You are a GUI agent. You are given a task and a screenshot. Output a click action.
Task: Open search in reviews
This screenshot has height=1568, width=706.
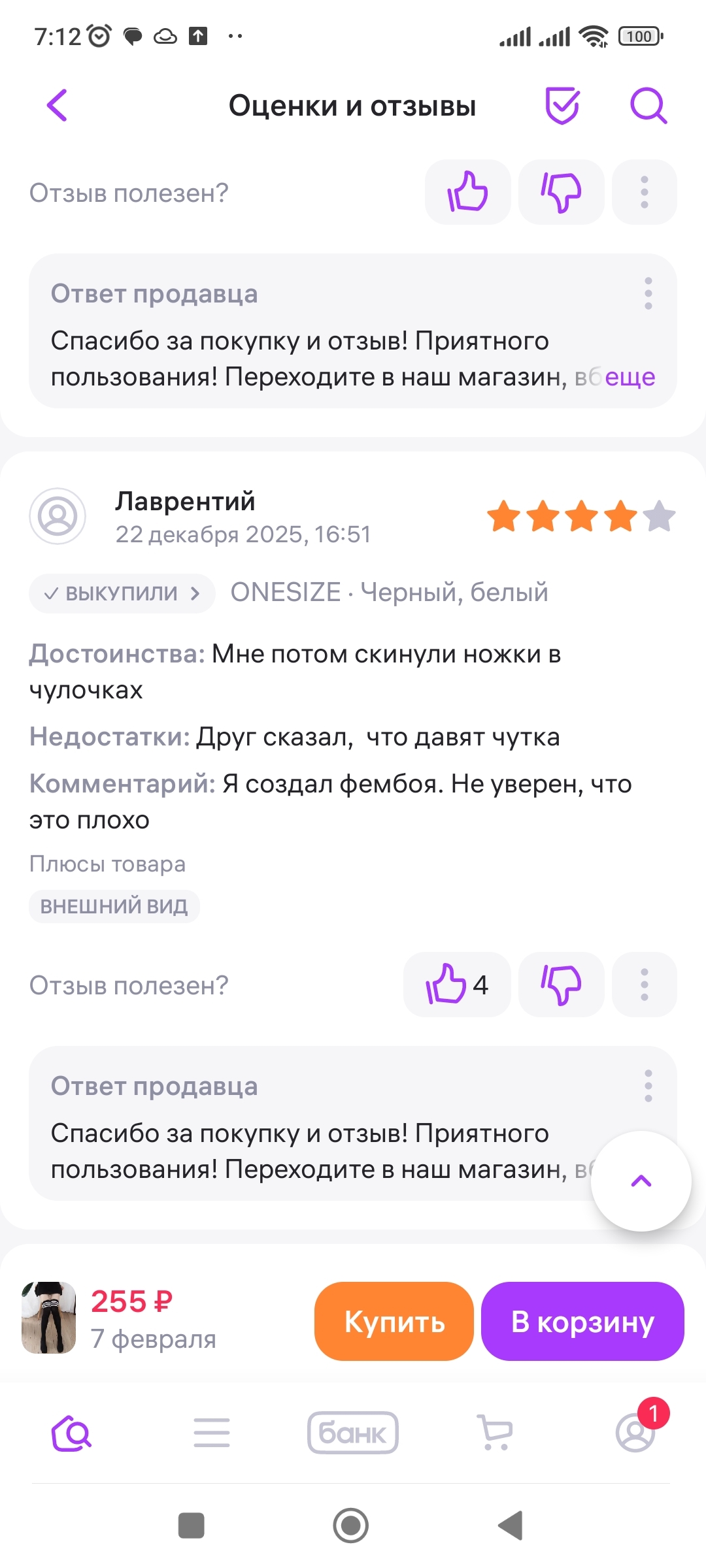pos(648,105)
